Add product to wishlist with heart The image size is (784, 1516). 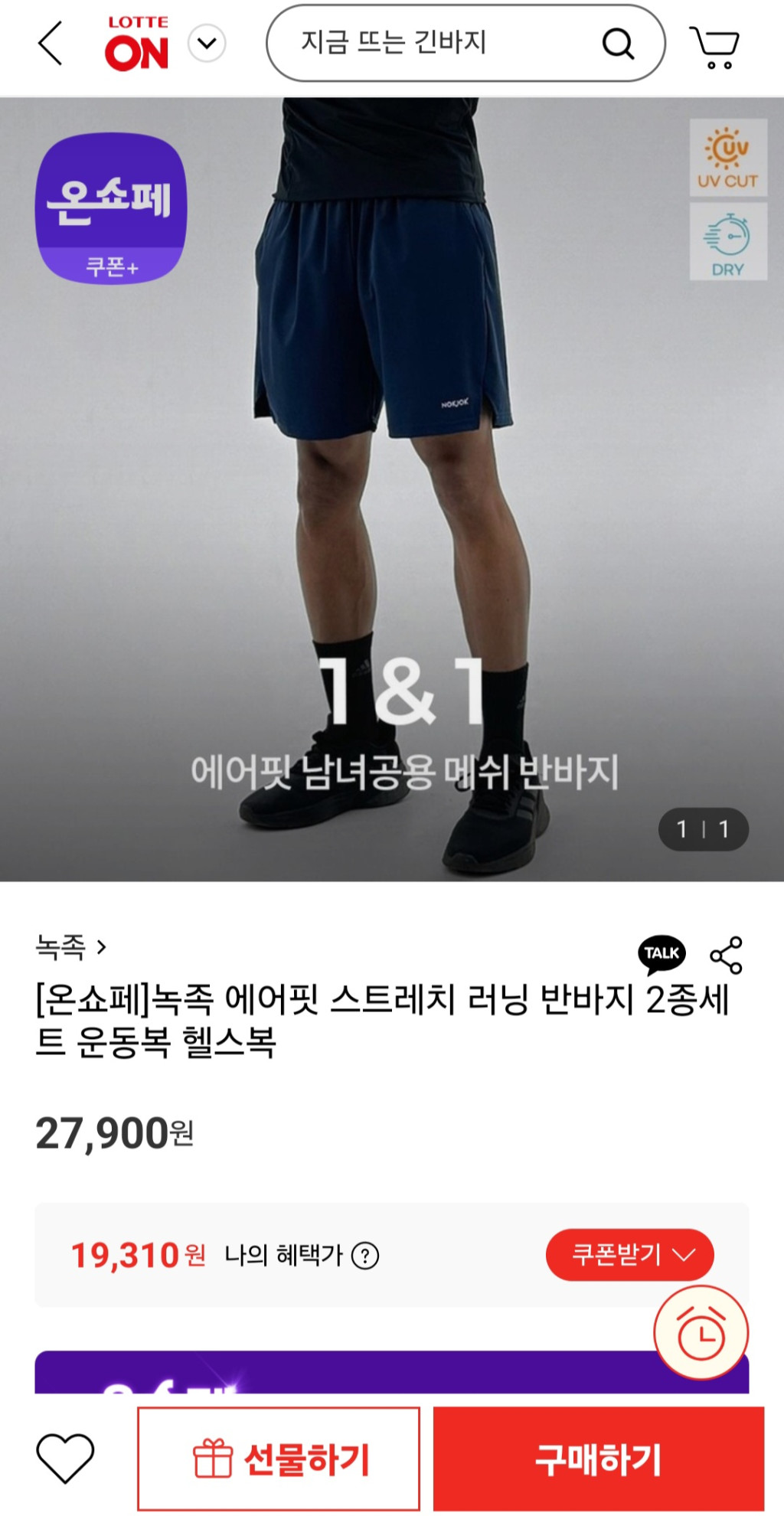pos(65,1458)
